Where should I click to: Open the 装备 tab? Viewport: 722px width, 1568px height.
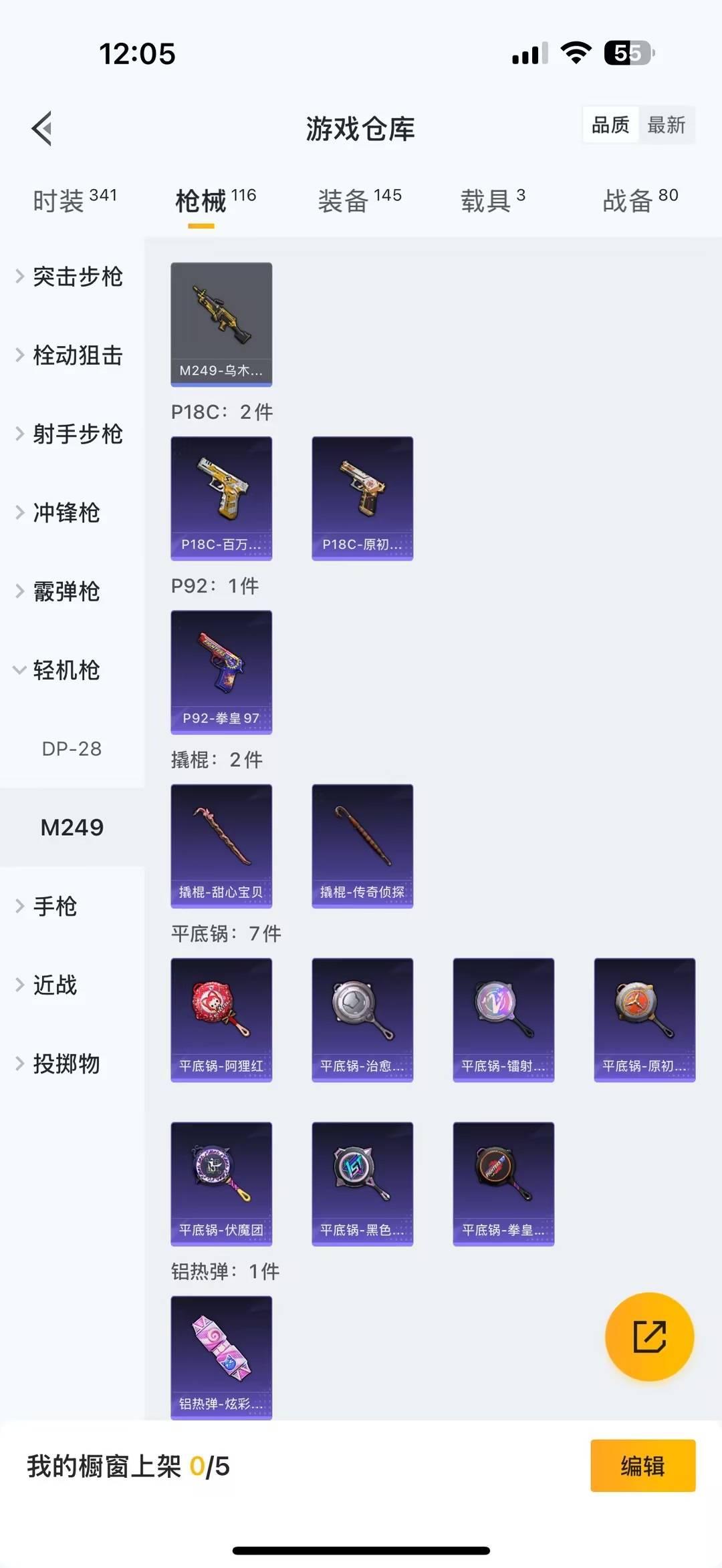click(360, 200)
